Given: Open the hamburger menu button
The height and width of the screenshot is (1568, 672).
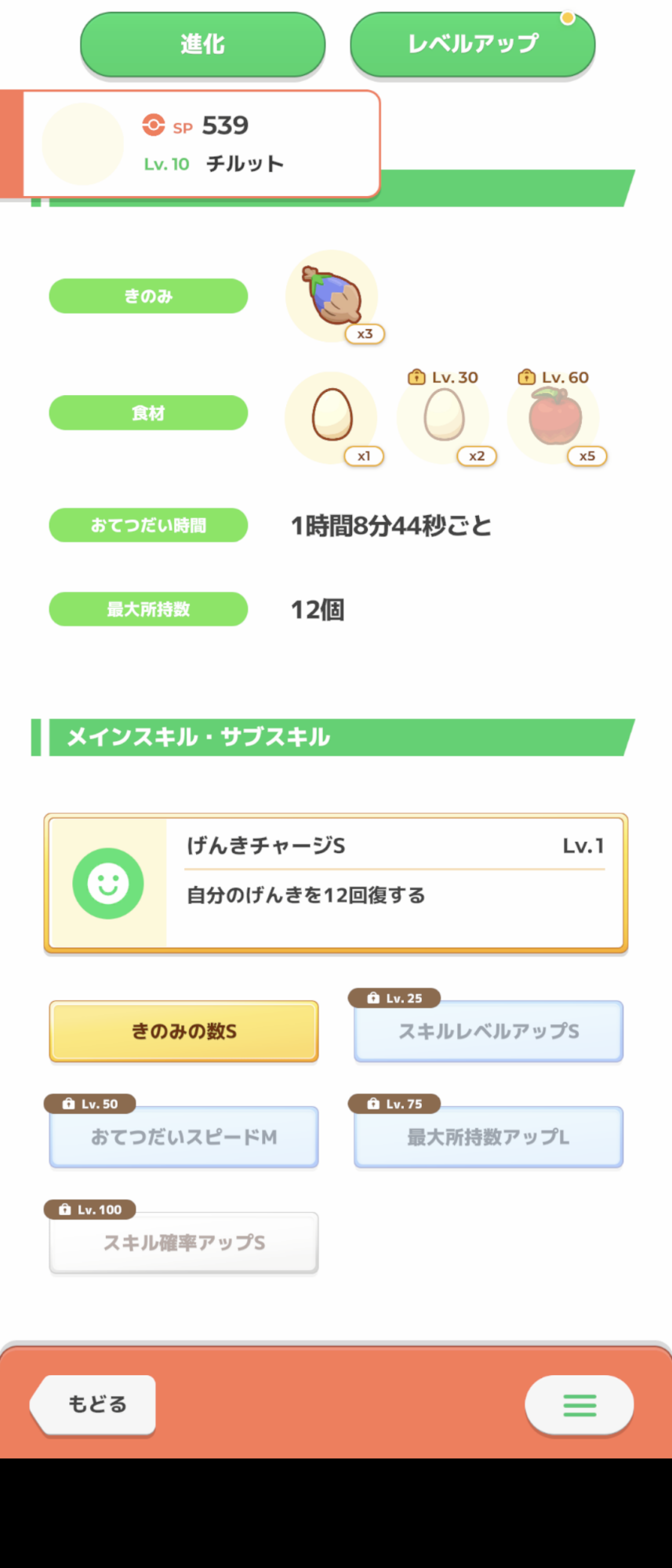Looking at the screenshot, I should point(579,1405).
